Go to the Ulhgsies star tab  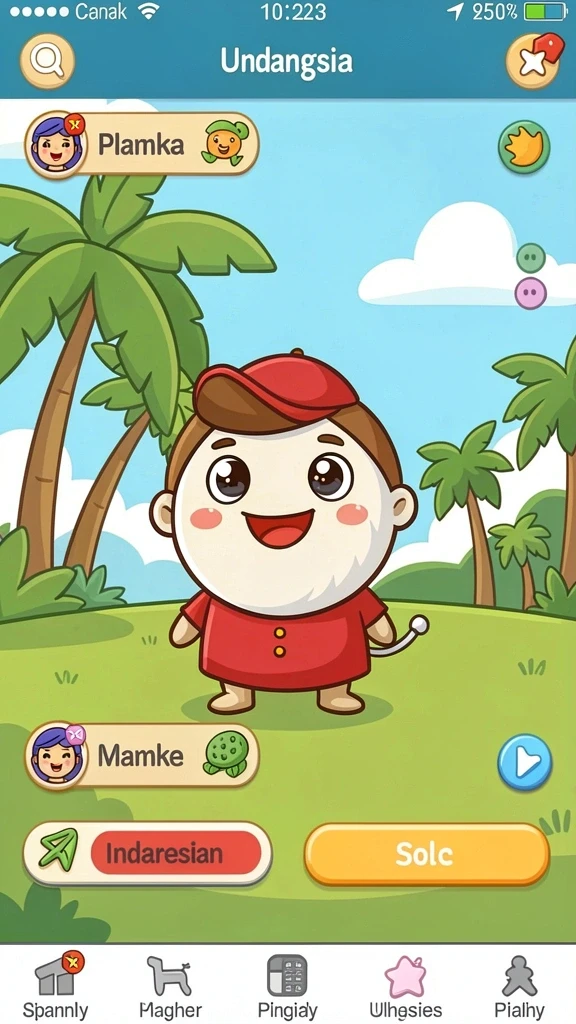coord(406,986)
